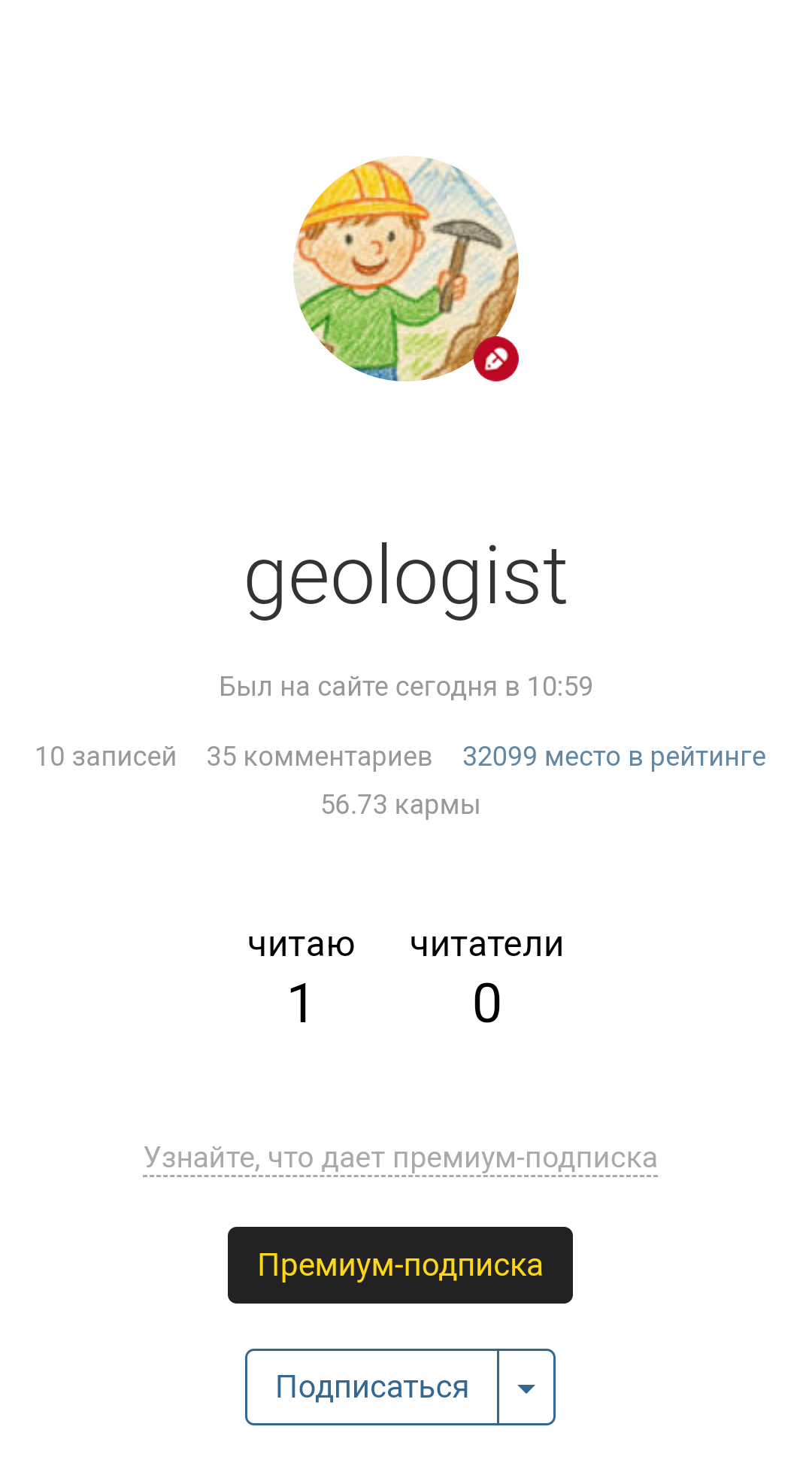Open link about premium subscription benefits
Viewport: 812px width, 1457px height.
400,1158
